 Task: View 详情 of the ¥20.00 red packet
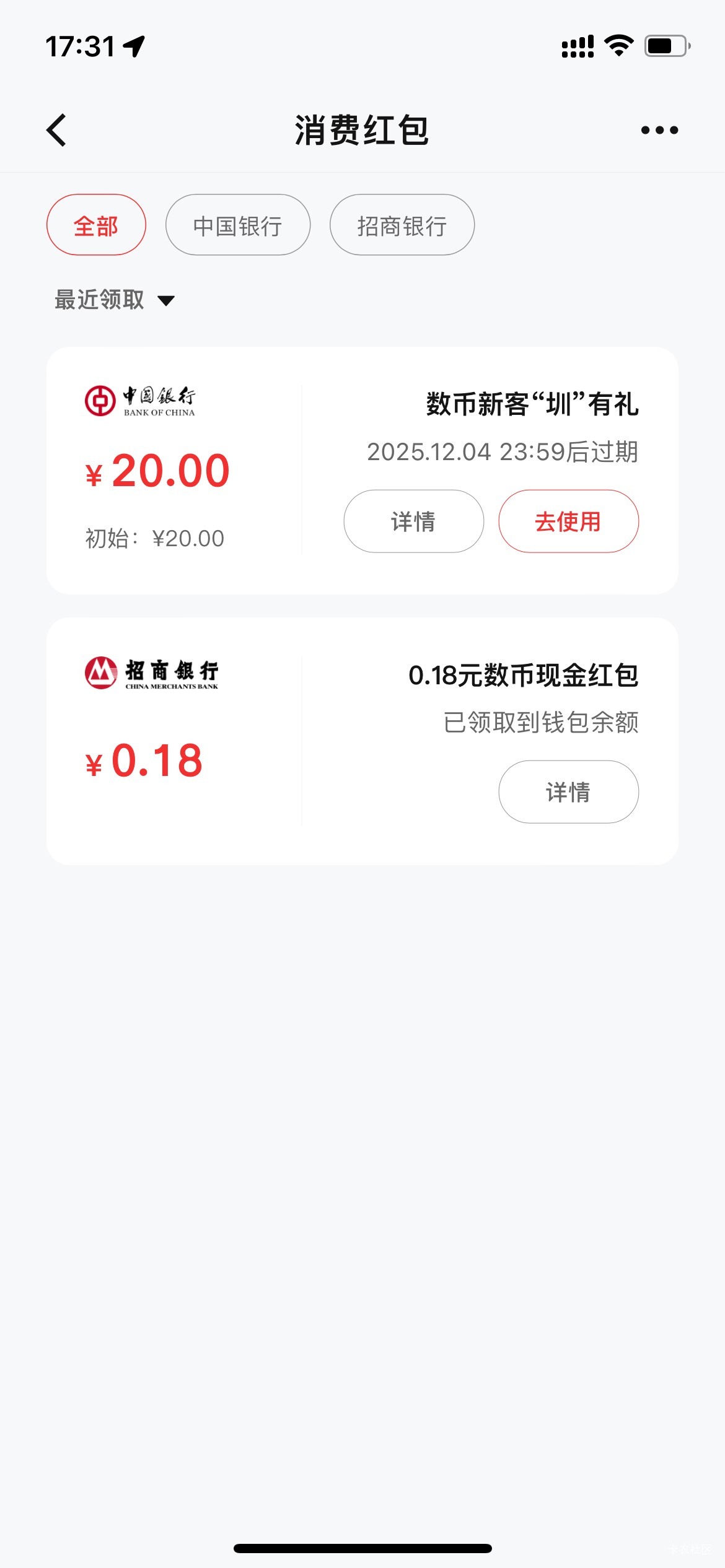pyautogui.click(x=413, y=521)
